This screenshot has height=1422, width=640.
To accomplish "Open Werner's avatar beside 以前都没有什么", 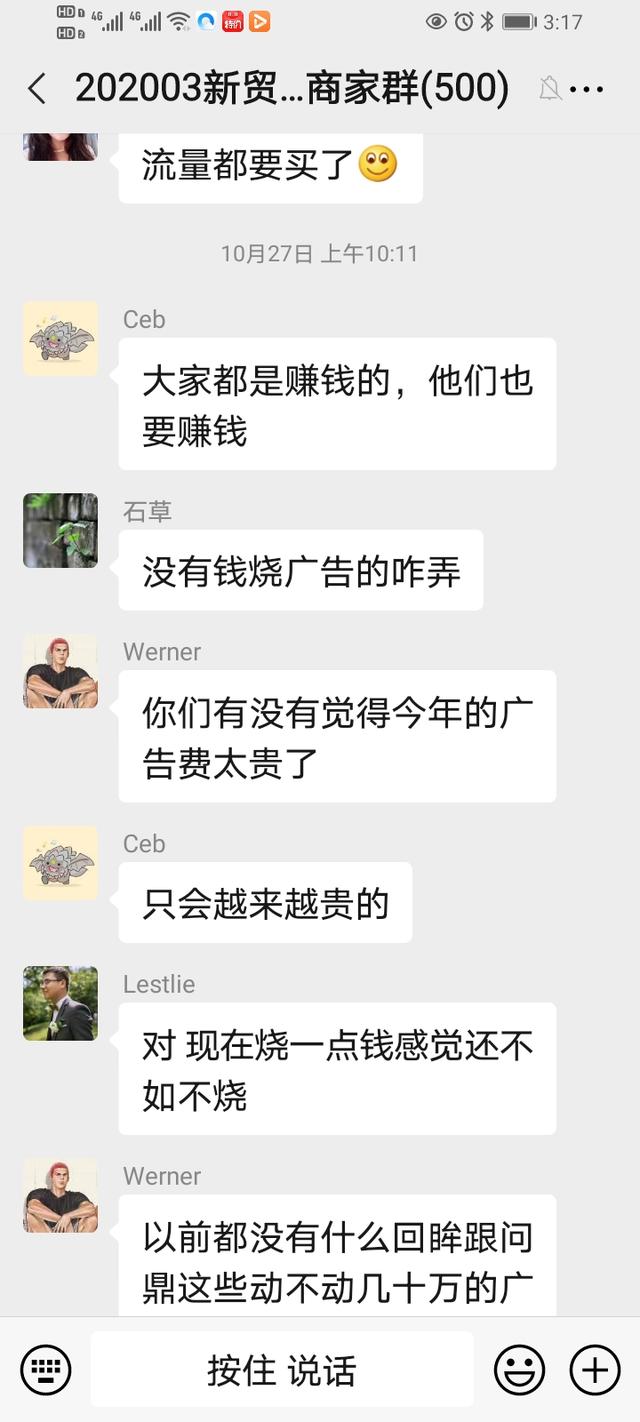I will [61, 1195].
